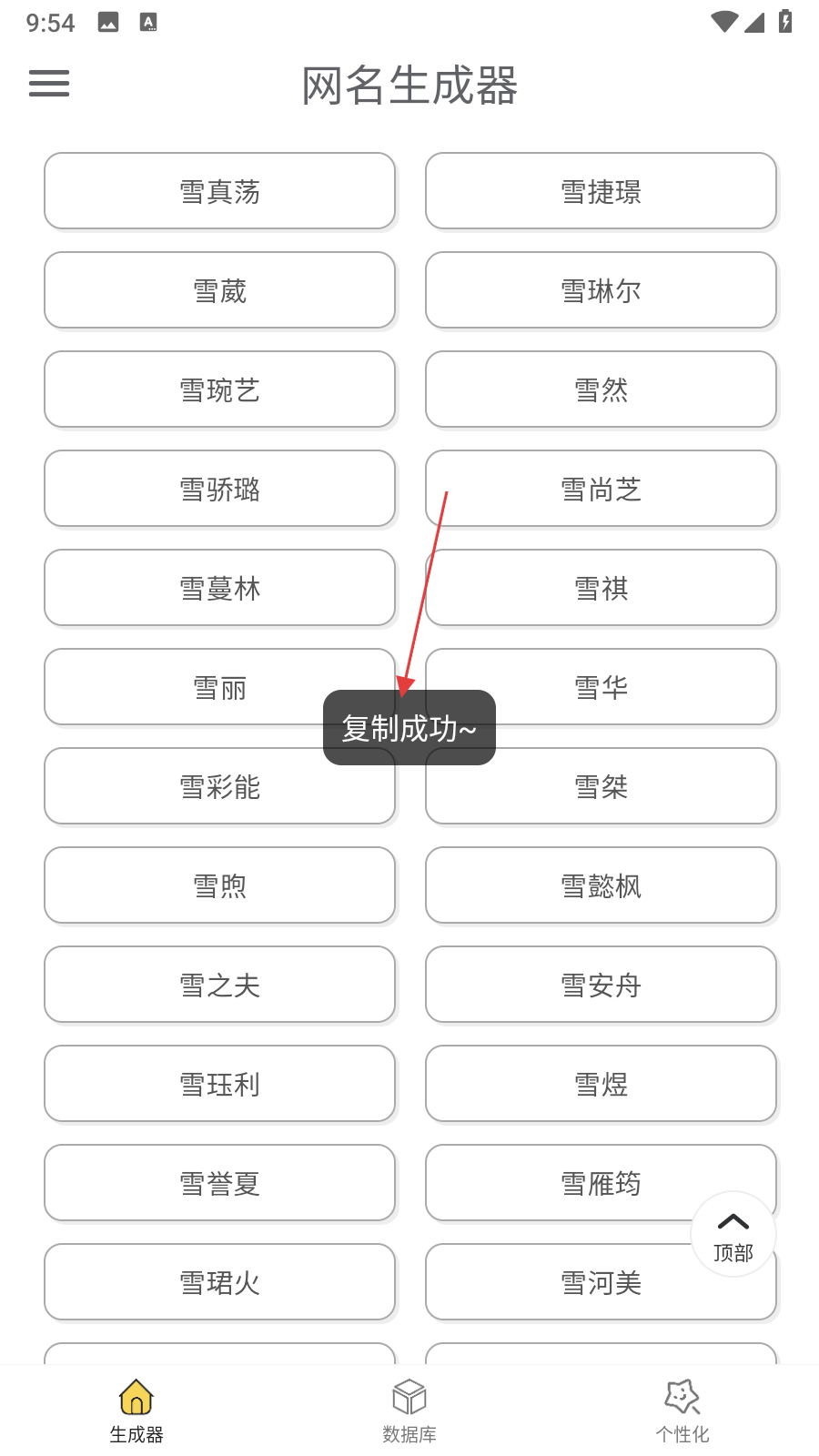Open the 个性化 tab
Viewport: 819px width, 1456px height.
pos(682,1410)
